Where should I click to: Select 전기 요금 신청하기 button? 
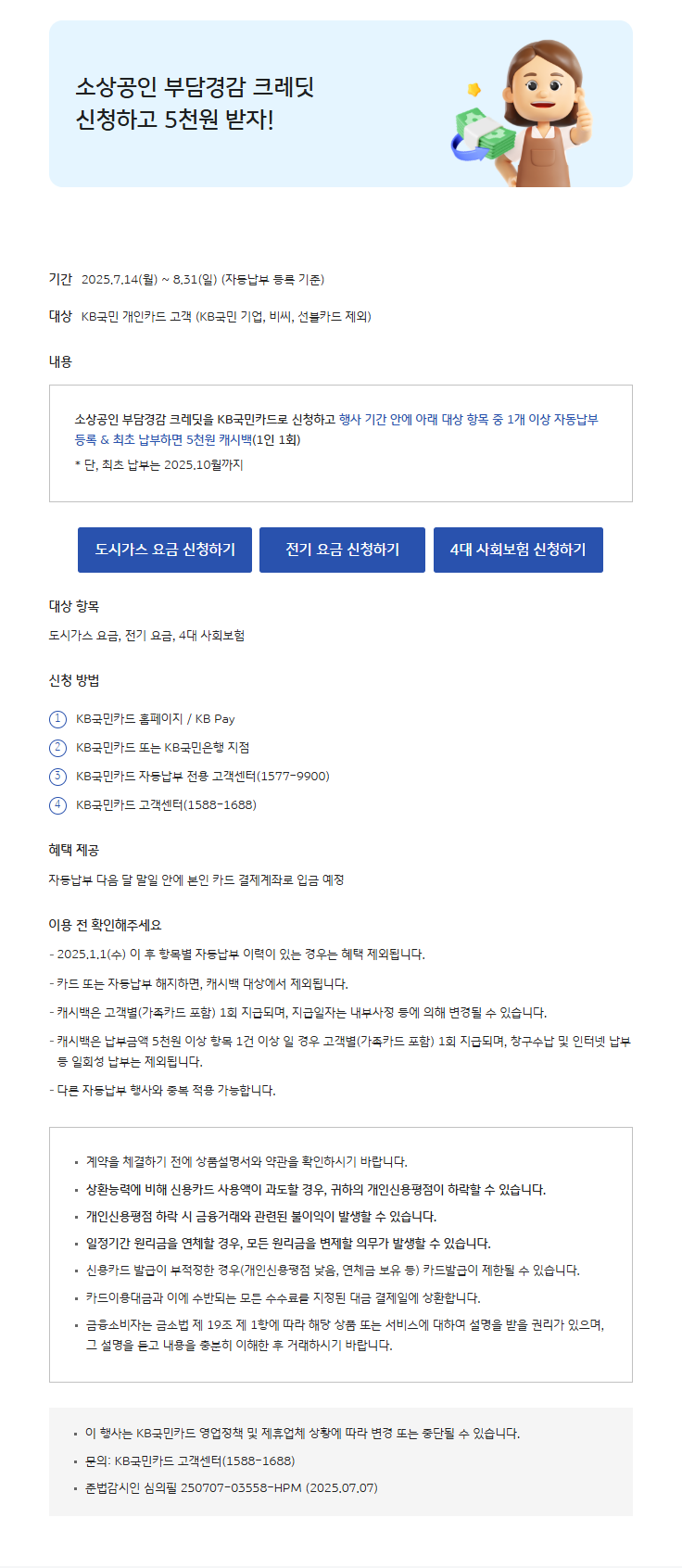click(342, 550)
